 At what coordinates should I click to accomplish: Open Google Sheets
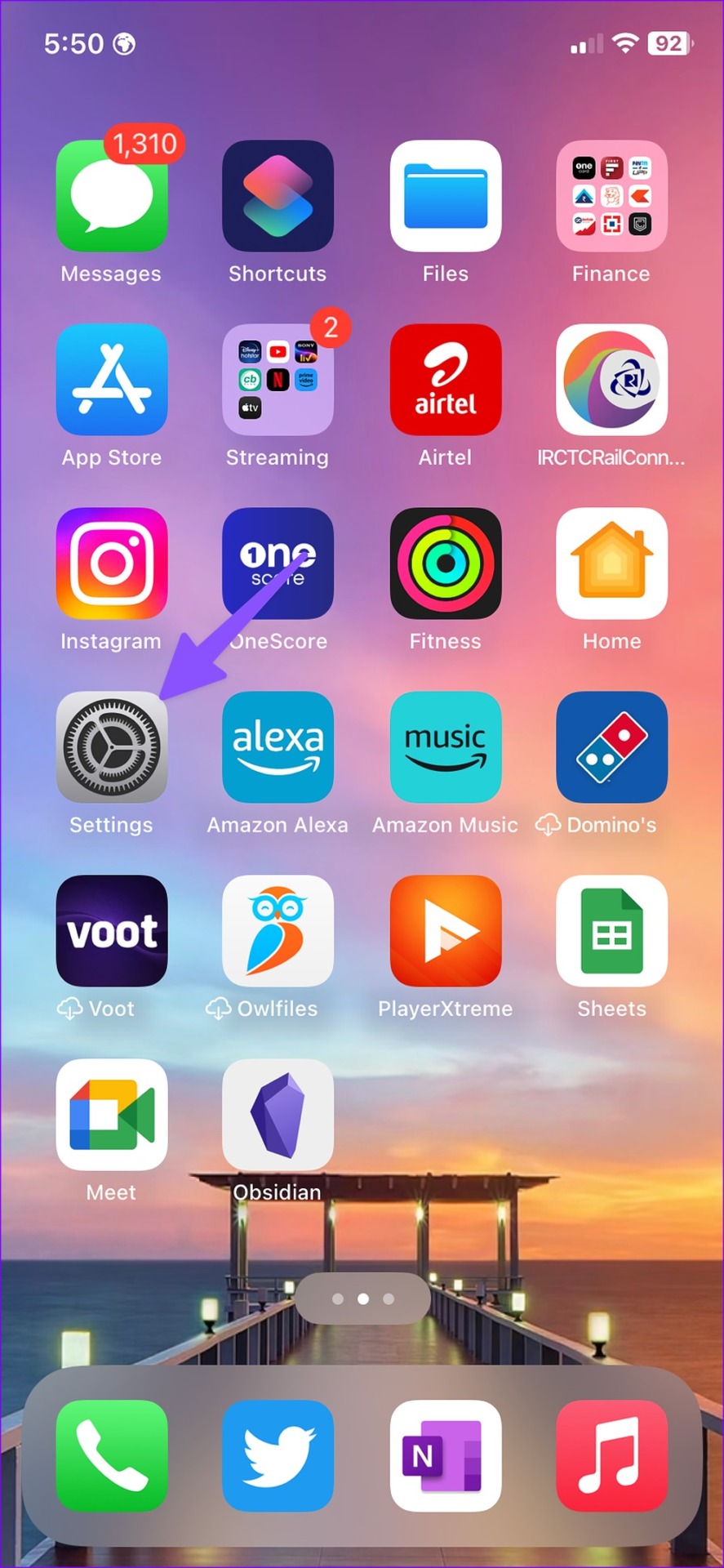(611, 931)
